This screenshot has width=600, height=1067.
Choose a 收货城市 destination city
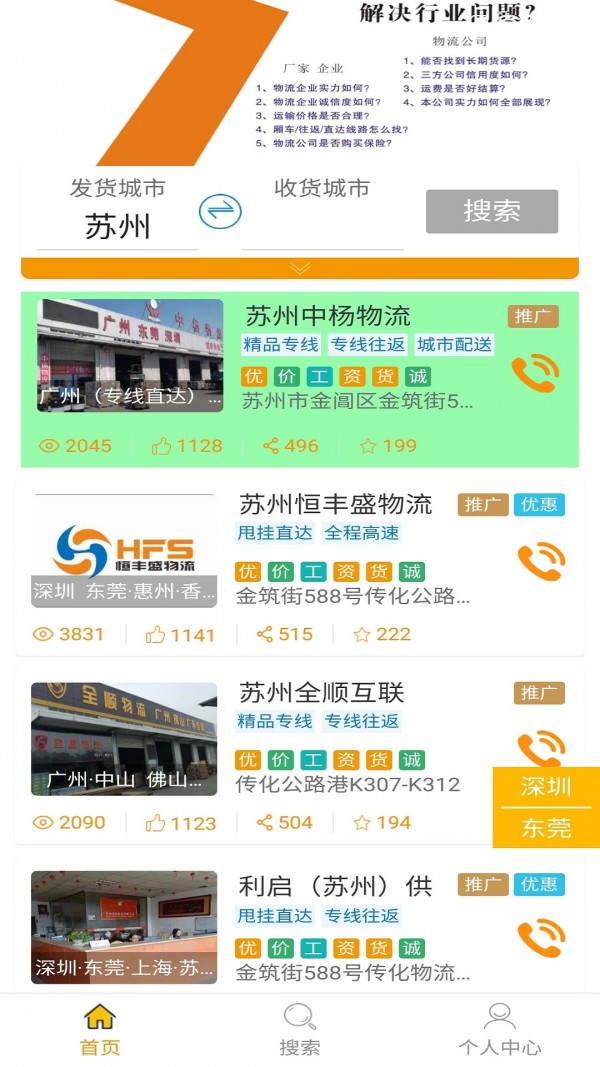[x=322, y=226]
